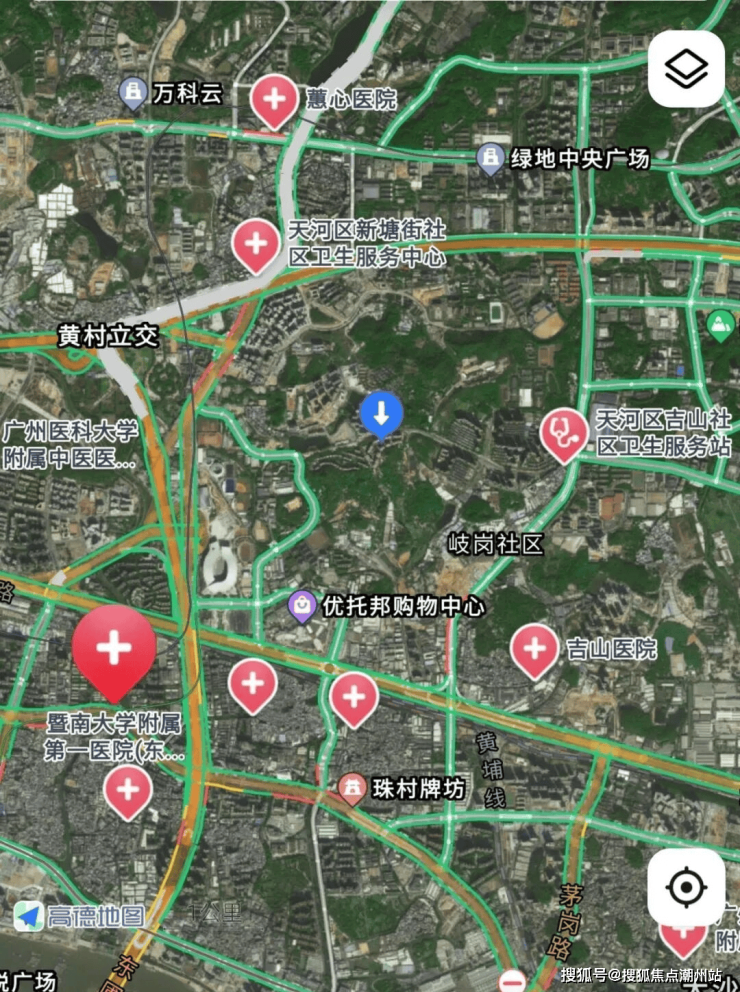Select the 吉山医院 map pin
Image resolution: width=740 pixels, height=992 pixels.
[x=535, y=649]
